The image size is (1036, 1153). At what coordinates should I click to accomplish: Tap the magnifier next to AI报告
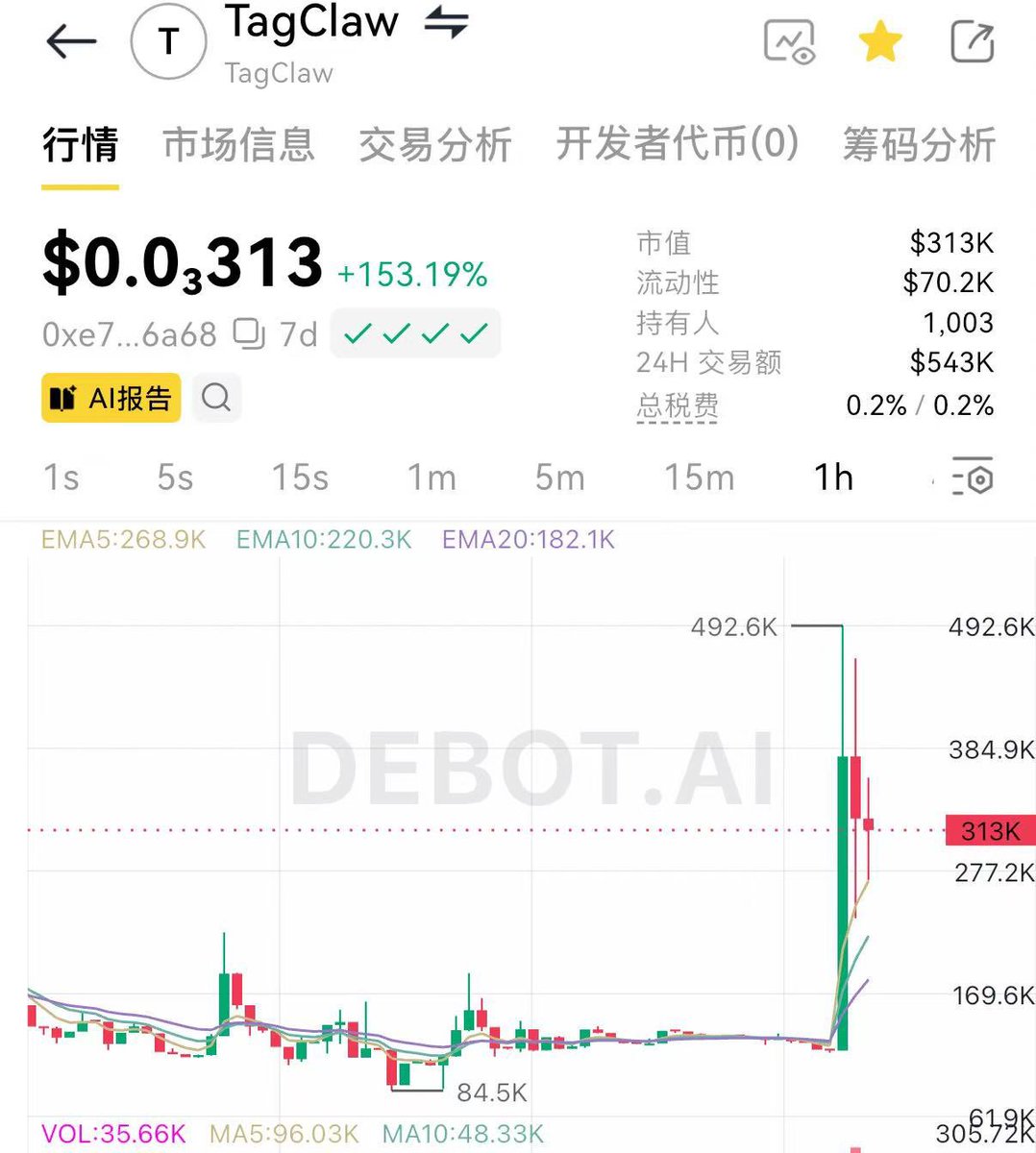pos(216,398)
